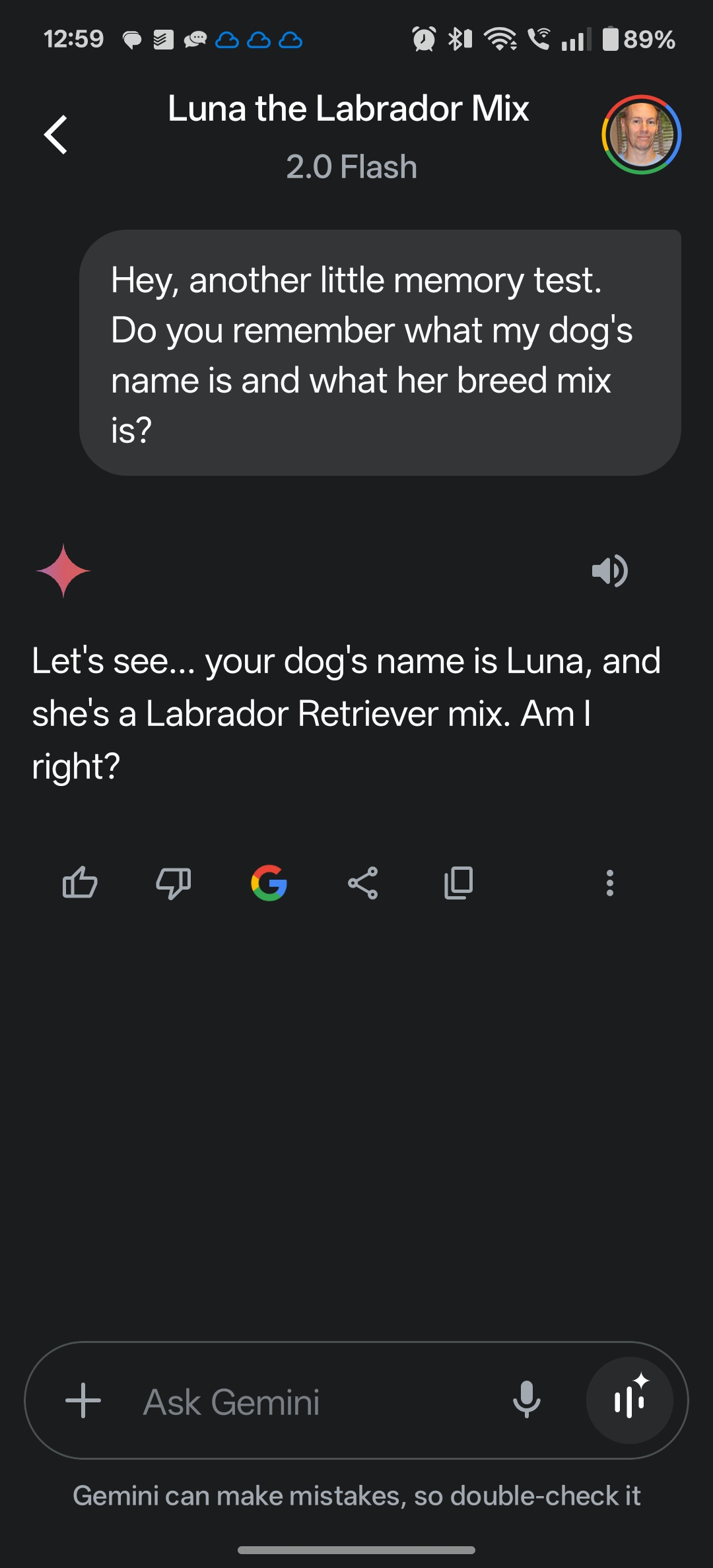
Task: Tap the plus icon to add an attachment
Action: tap(83, 1400)
